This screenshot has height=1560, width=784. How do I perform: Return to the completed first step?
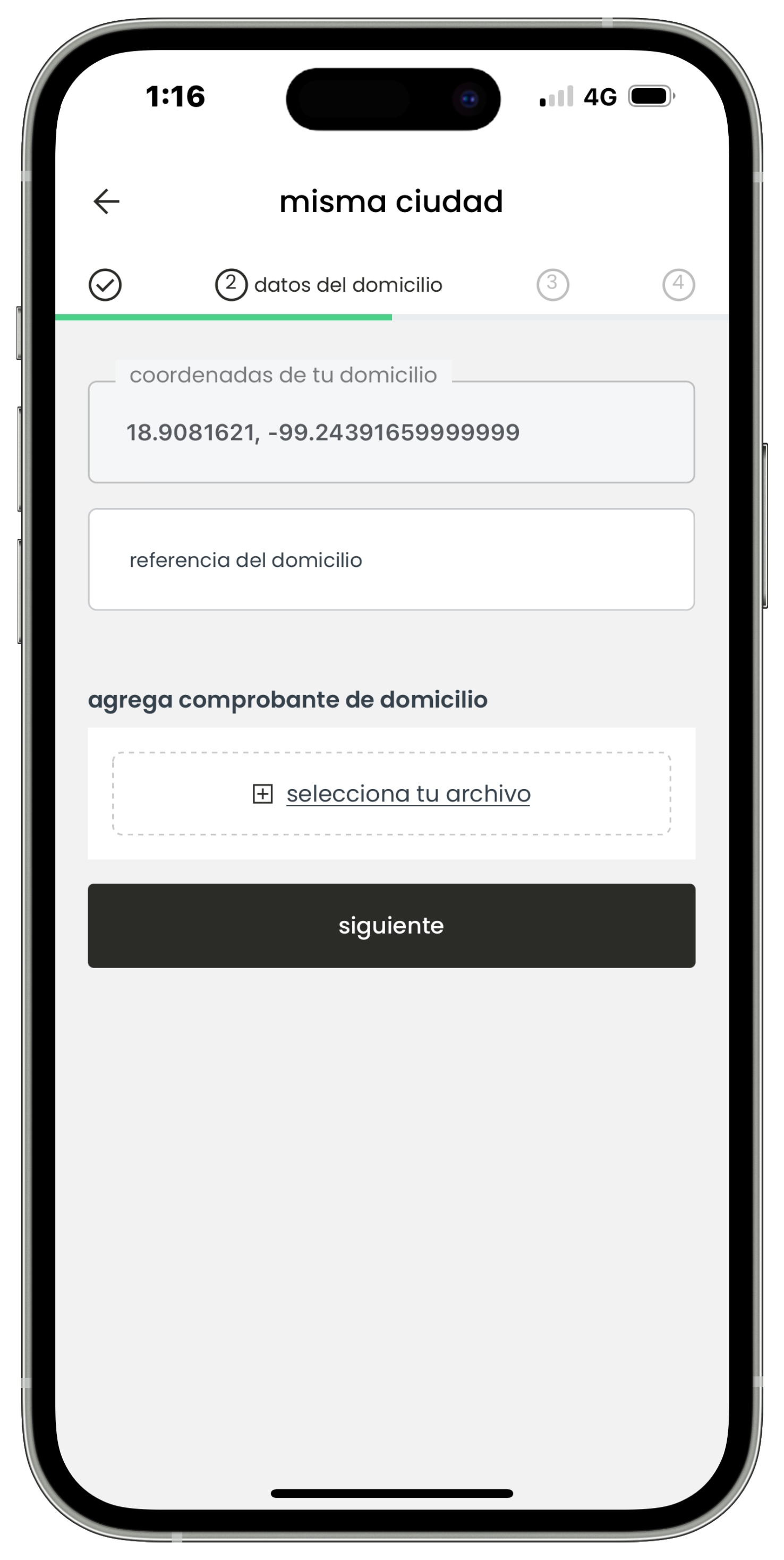105,285
